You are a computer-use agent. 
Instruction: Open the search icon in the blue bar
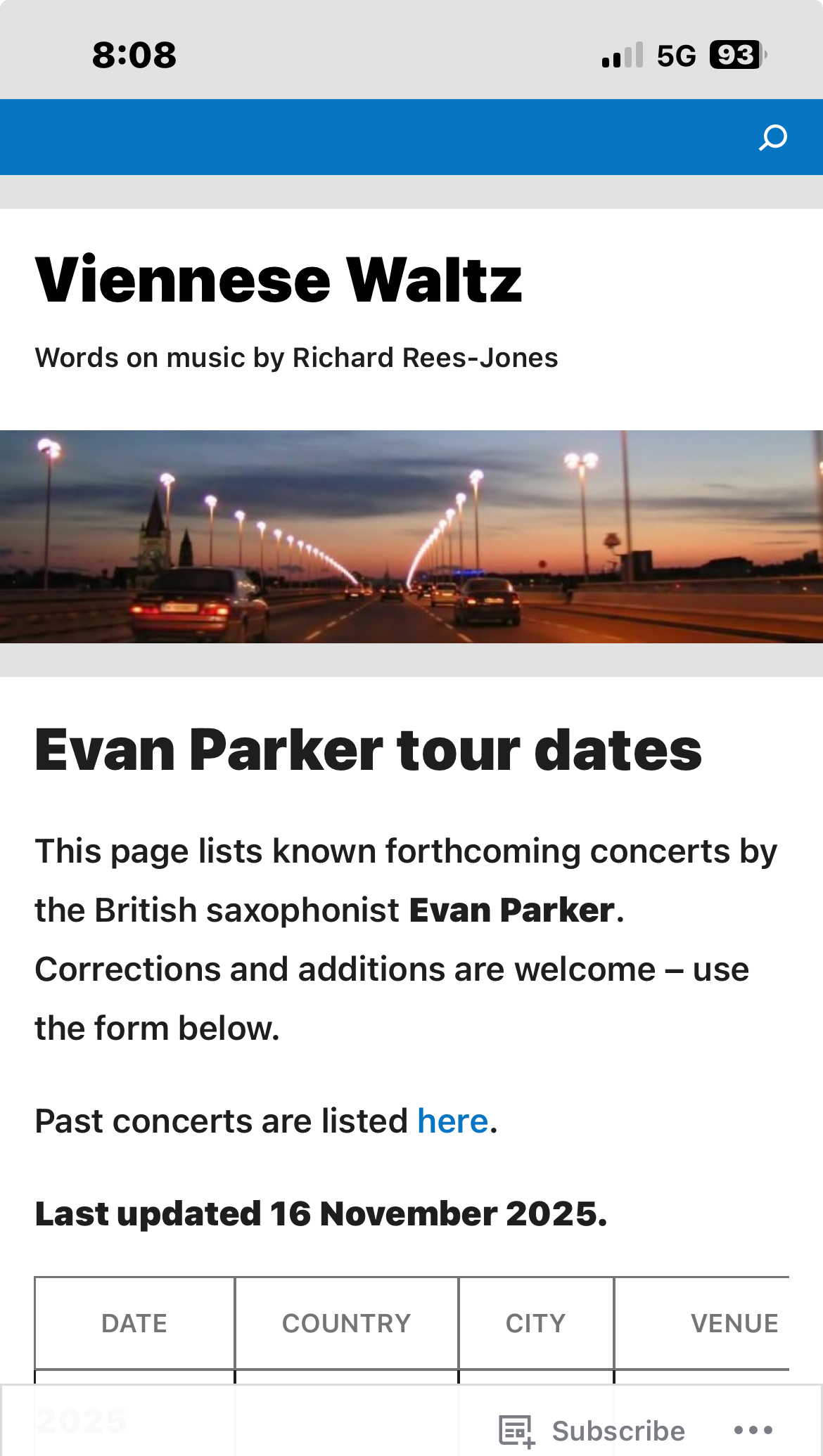click(772, 138)
